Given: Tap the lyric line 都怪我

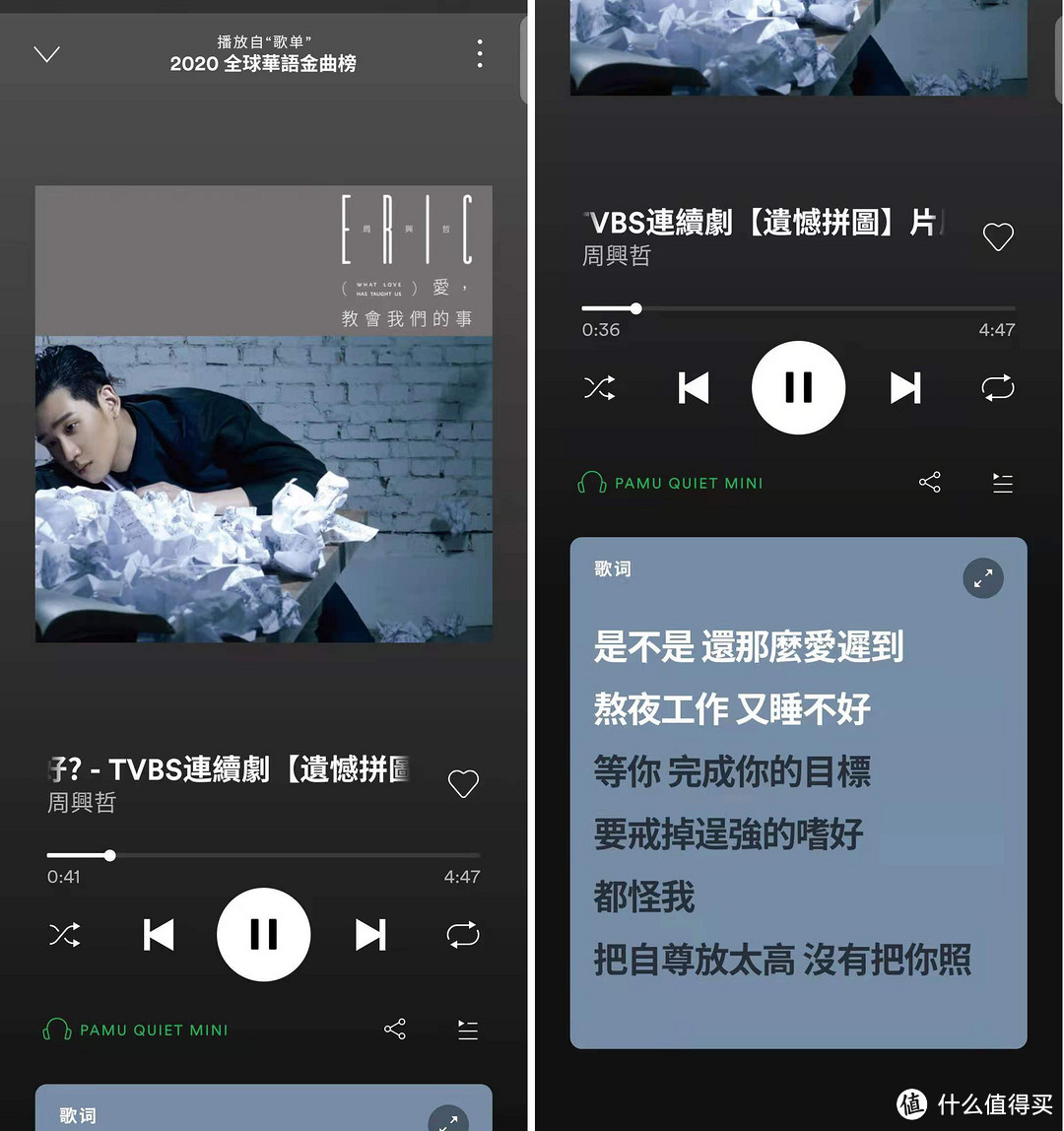Looking at the screenshot, I should tap(644, 898).
